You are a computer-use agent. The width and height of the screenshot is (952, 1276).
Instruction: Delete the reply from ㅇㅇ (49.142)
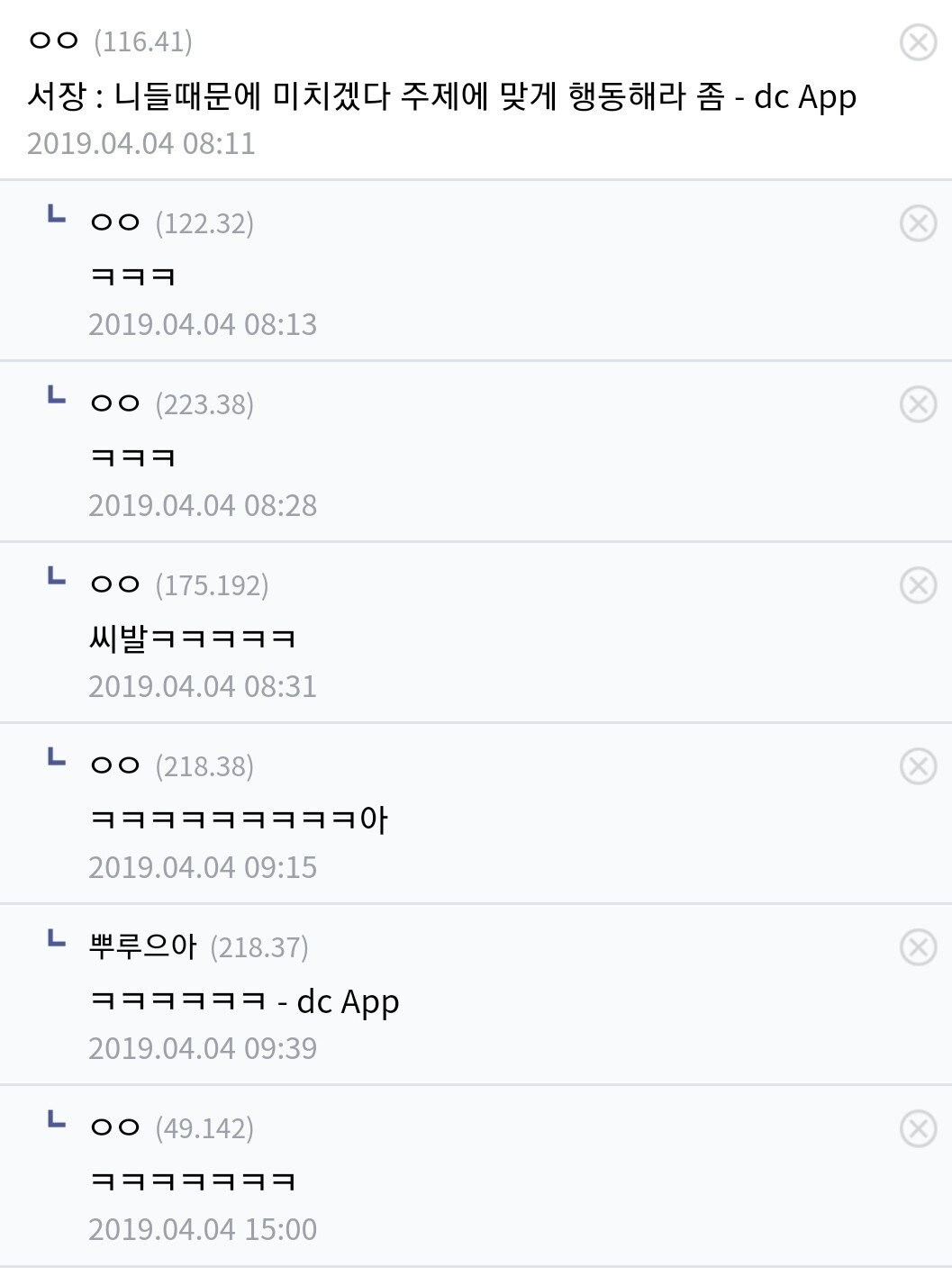pos(918,1128)
